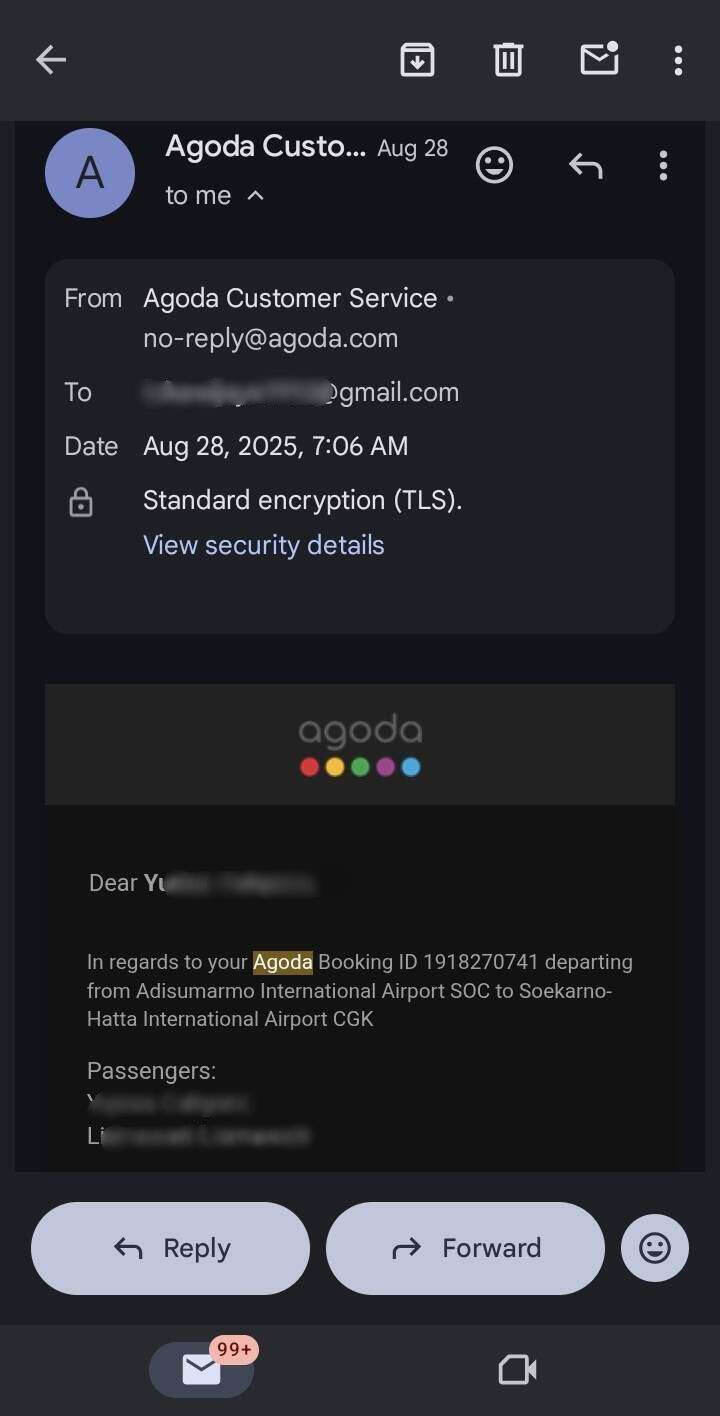Reply using the arrow beside the sender
Screen dimensions: 720x1416
tap(585, 165)
